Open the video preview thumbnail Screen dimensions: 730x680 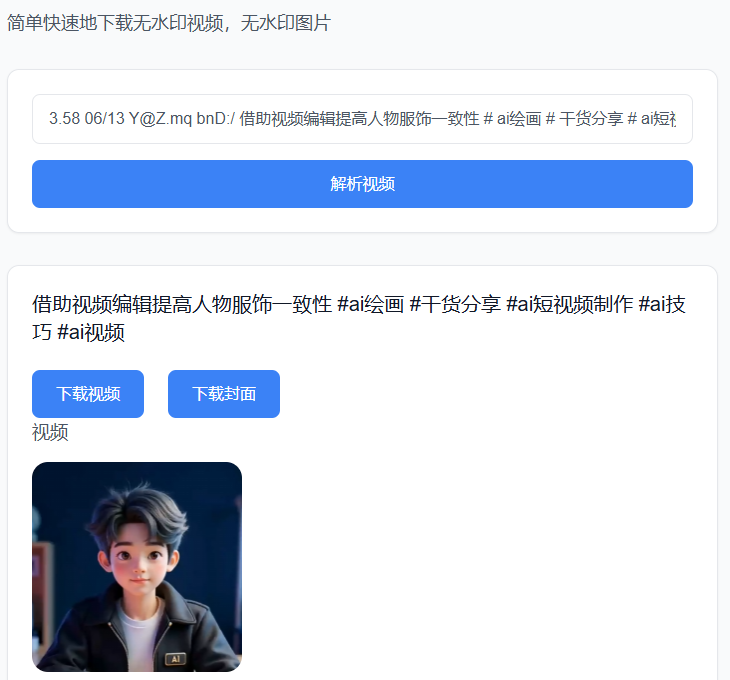[x=137, y=566]
